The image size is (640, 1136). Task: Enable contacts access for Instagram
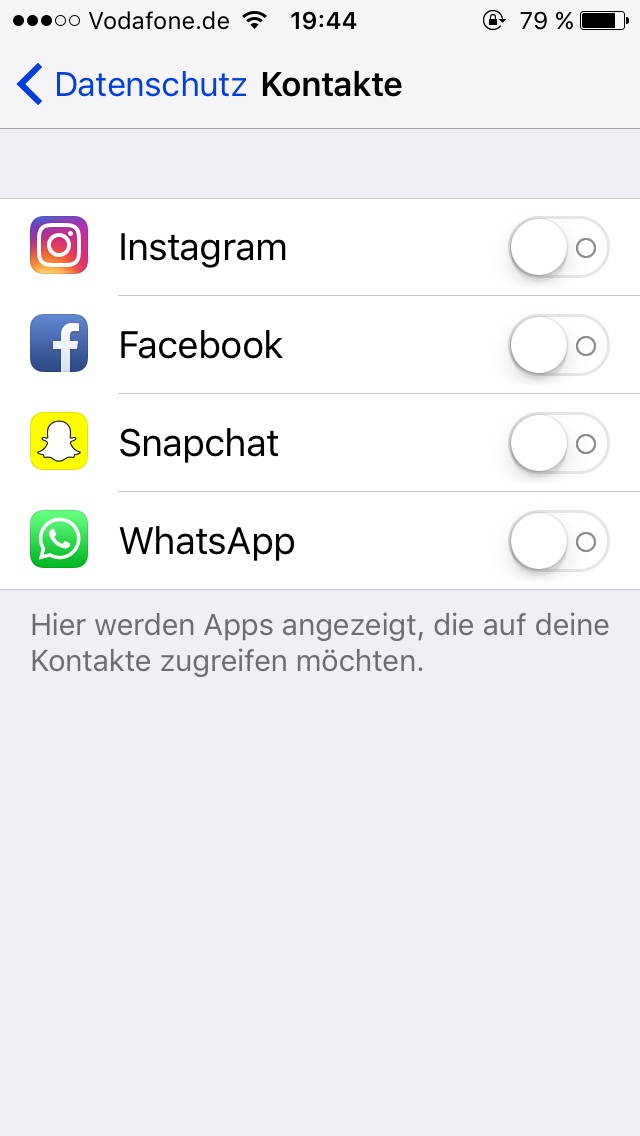click(x=558, y=247)
